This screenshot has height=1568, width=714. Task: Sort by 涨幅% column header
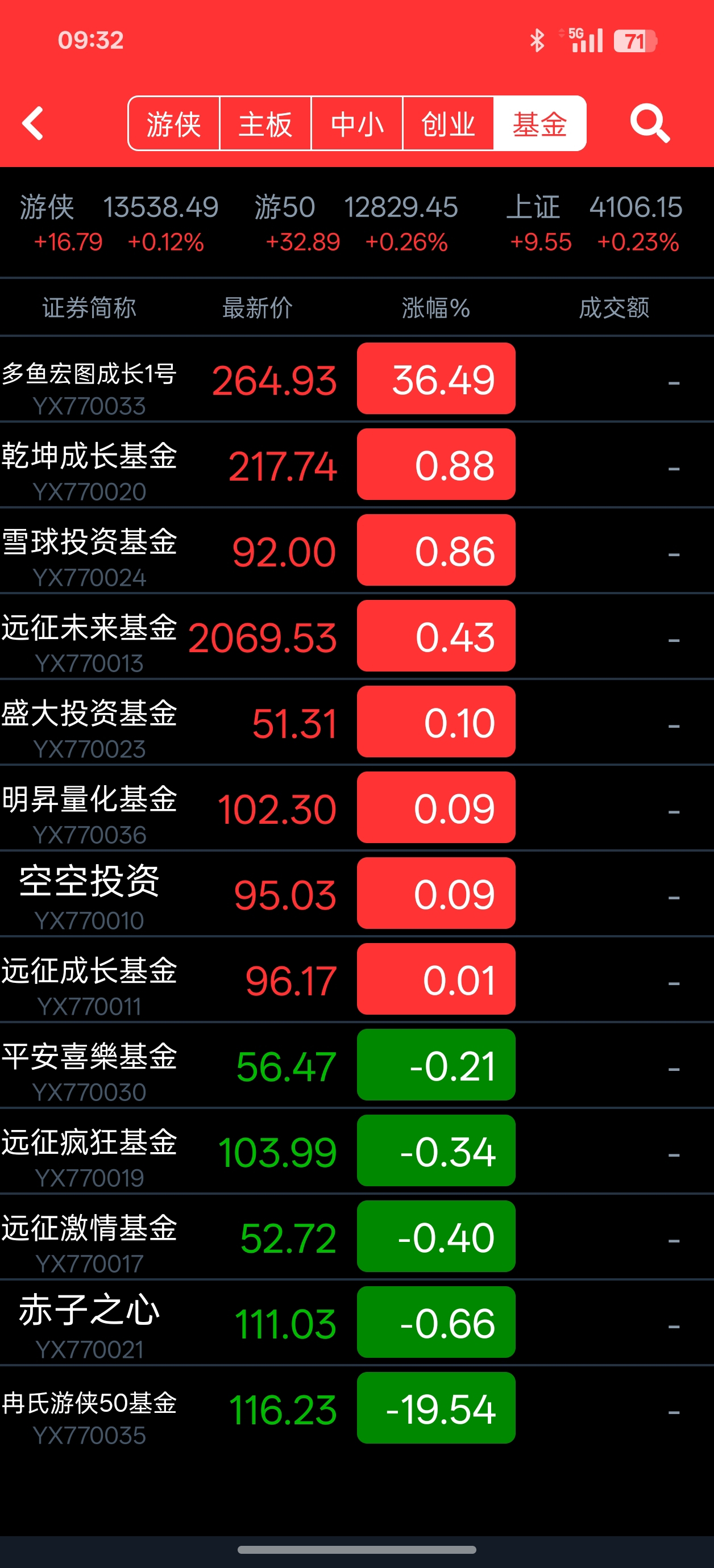click(435, 308)
